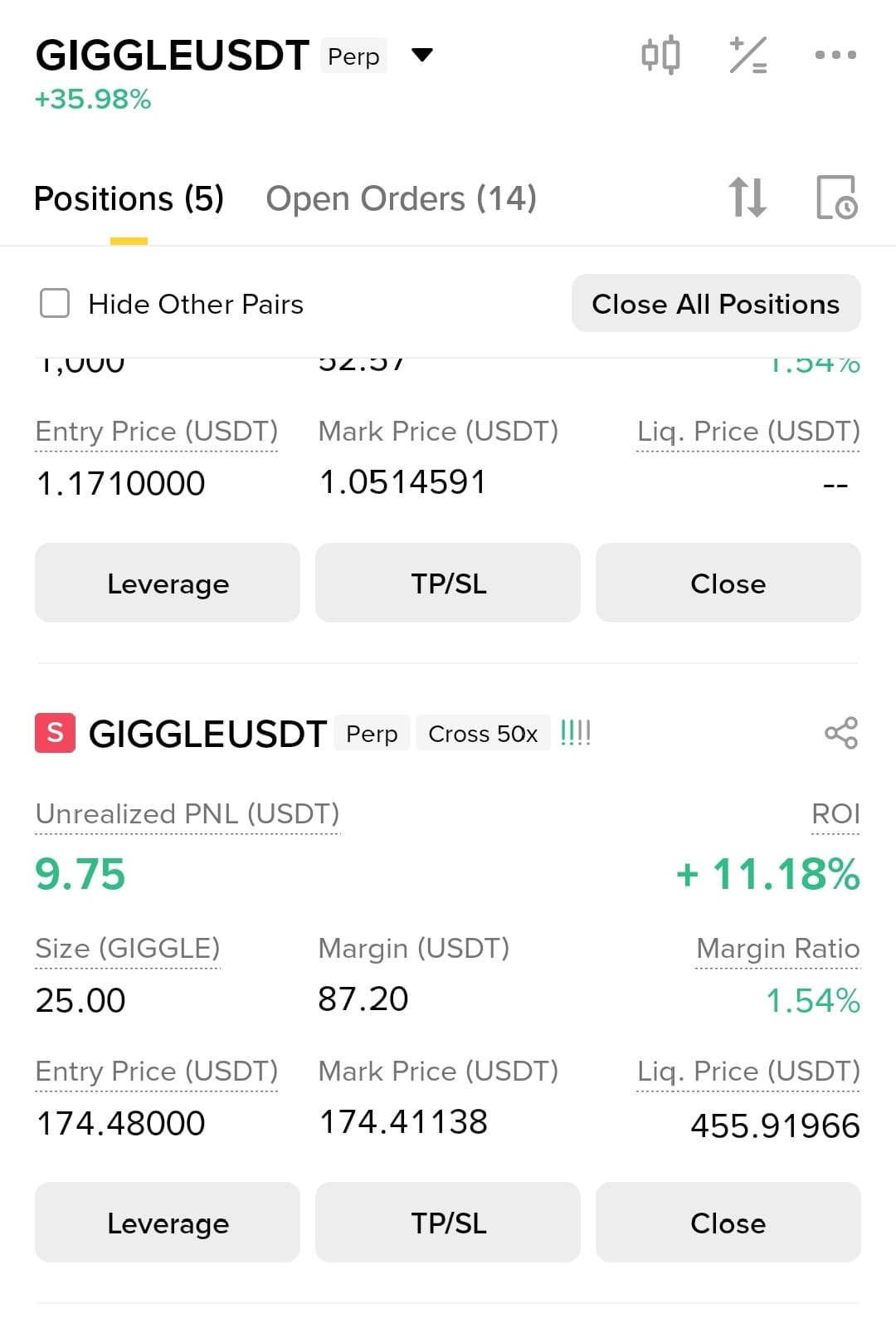Open the GIGGLEUSDT pair dropdown arrow
The height and width of the screenshot is (1333, 896).
[x=422, y=56]
